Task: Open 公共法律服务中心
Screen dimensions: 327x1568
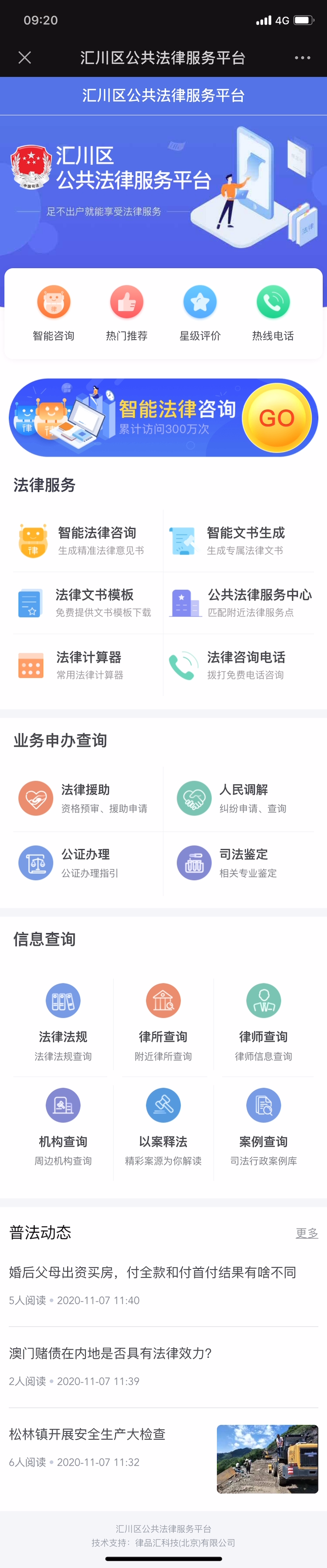Action: [x=239, y=603]
